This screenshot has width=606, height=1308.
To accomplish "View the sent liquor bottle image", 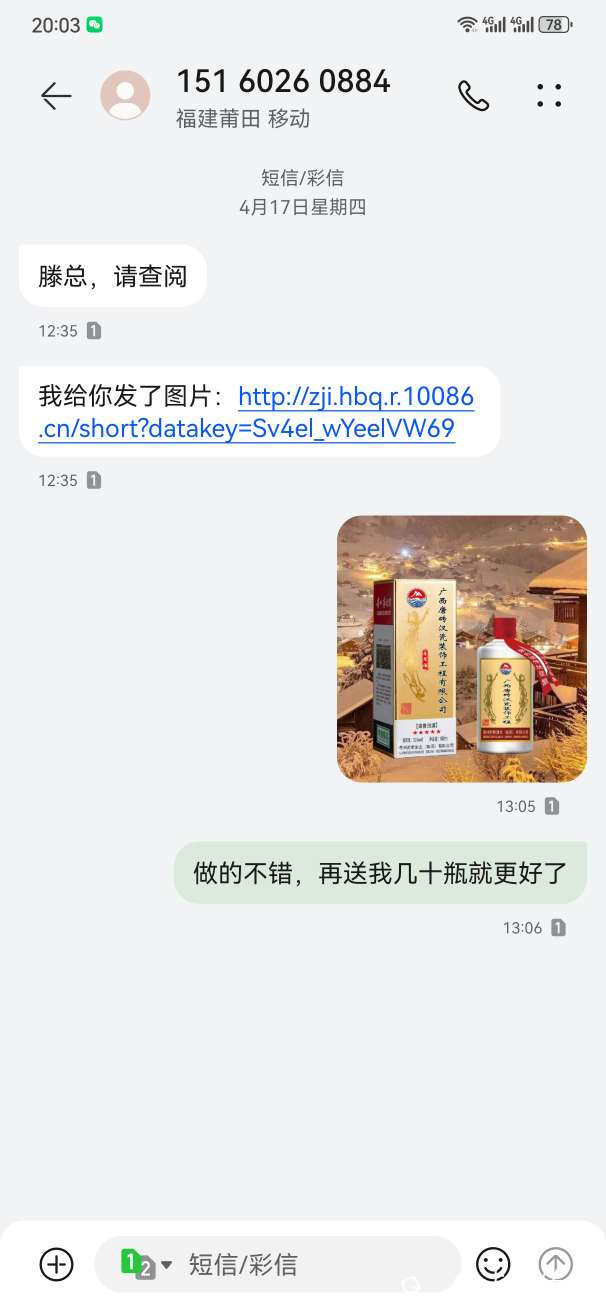I will (461, 648).
